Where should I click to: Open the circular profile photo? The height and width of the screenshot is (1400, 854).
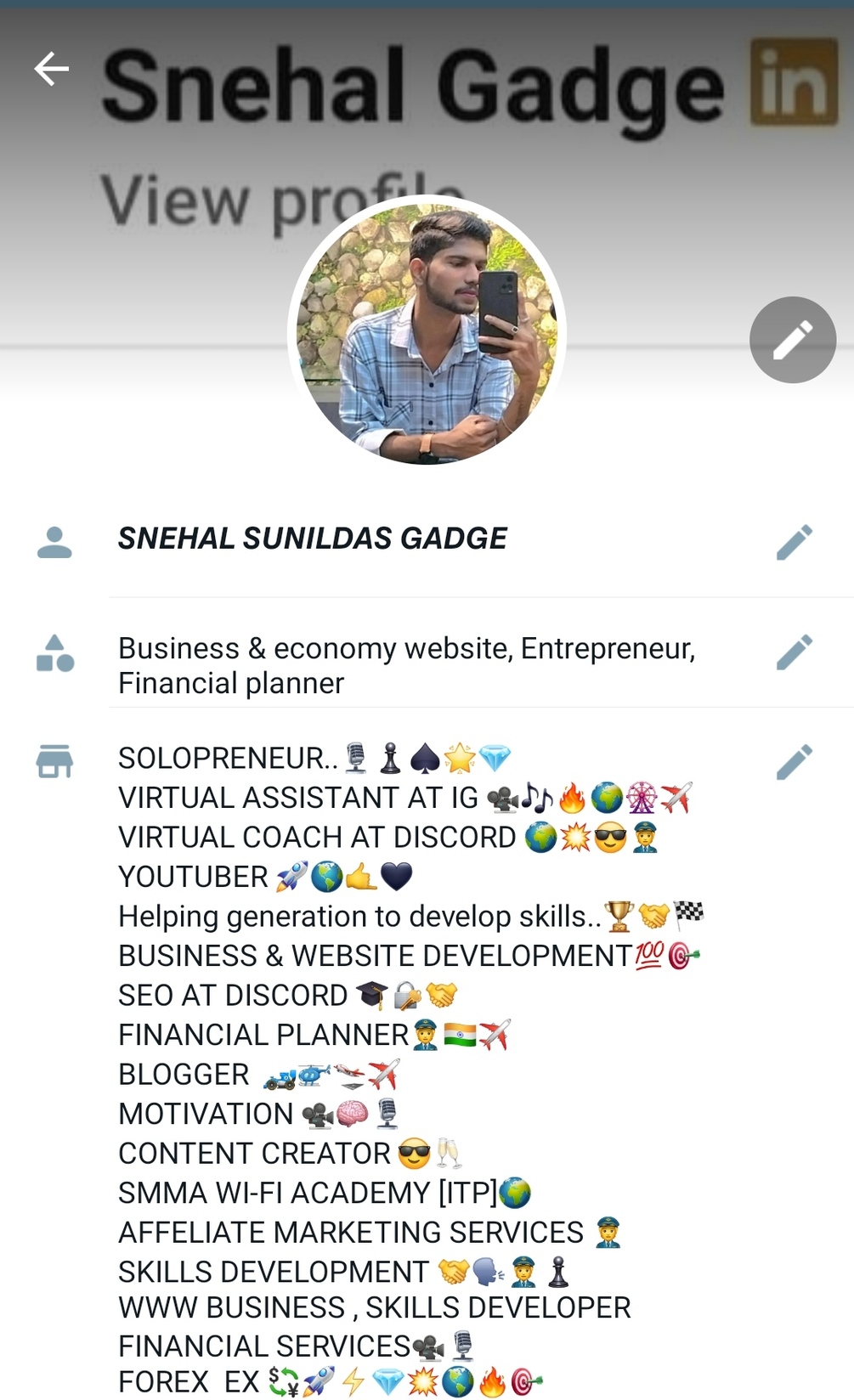pos(427,332)
